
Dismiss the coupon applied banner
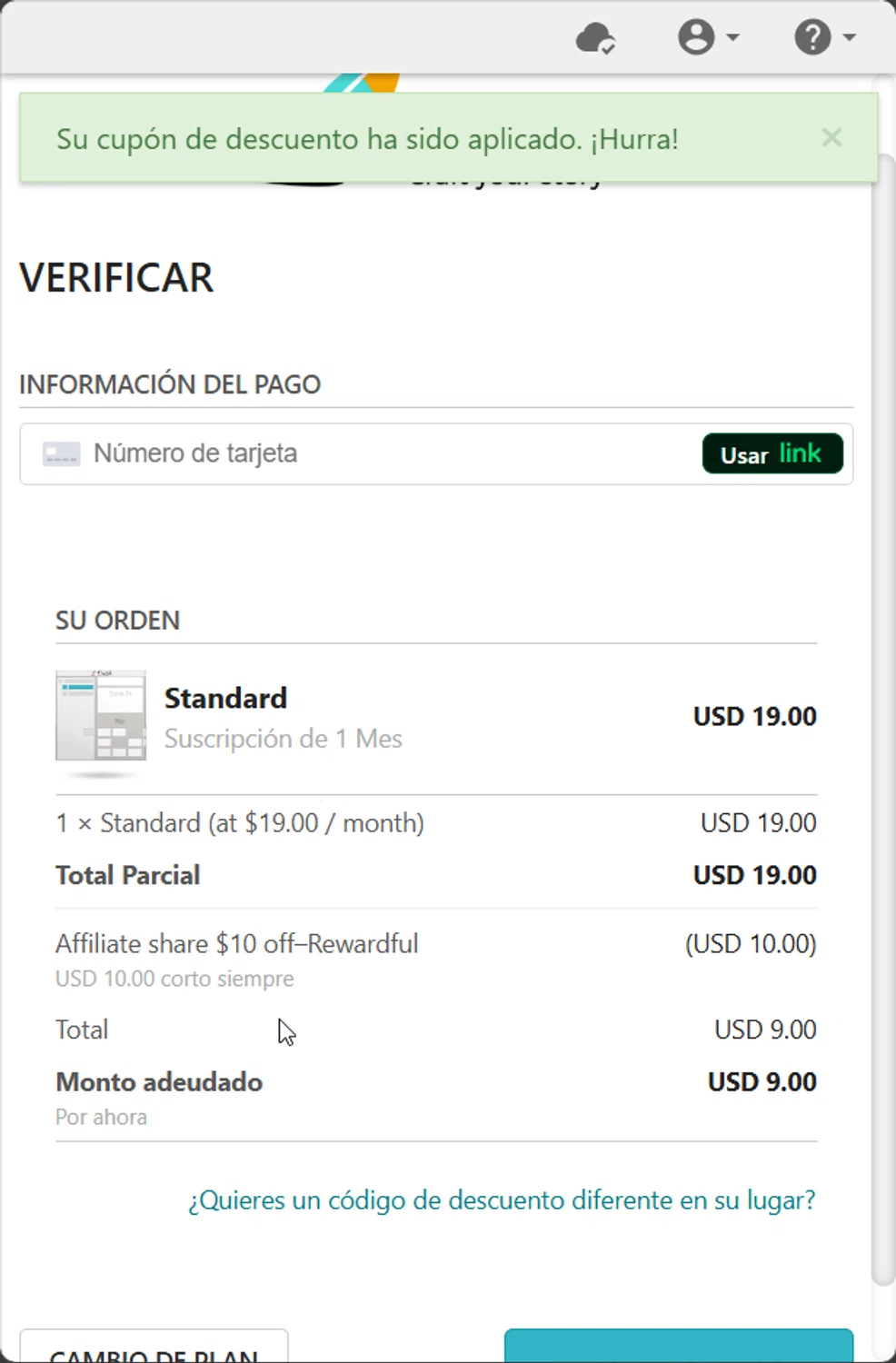831,138
